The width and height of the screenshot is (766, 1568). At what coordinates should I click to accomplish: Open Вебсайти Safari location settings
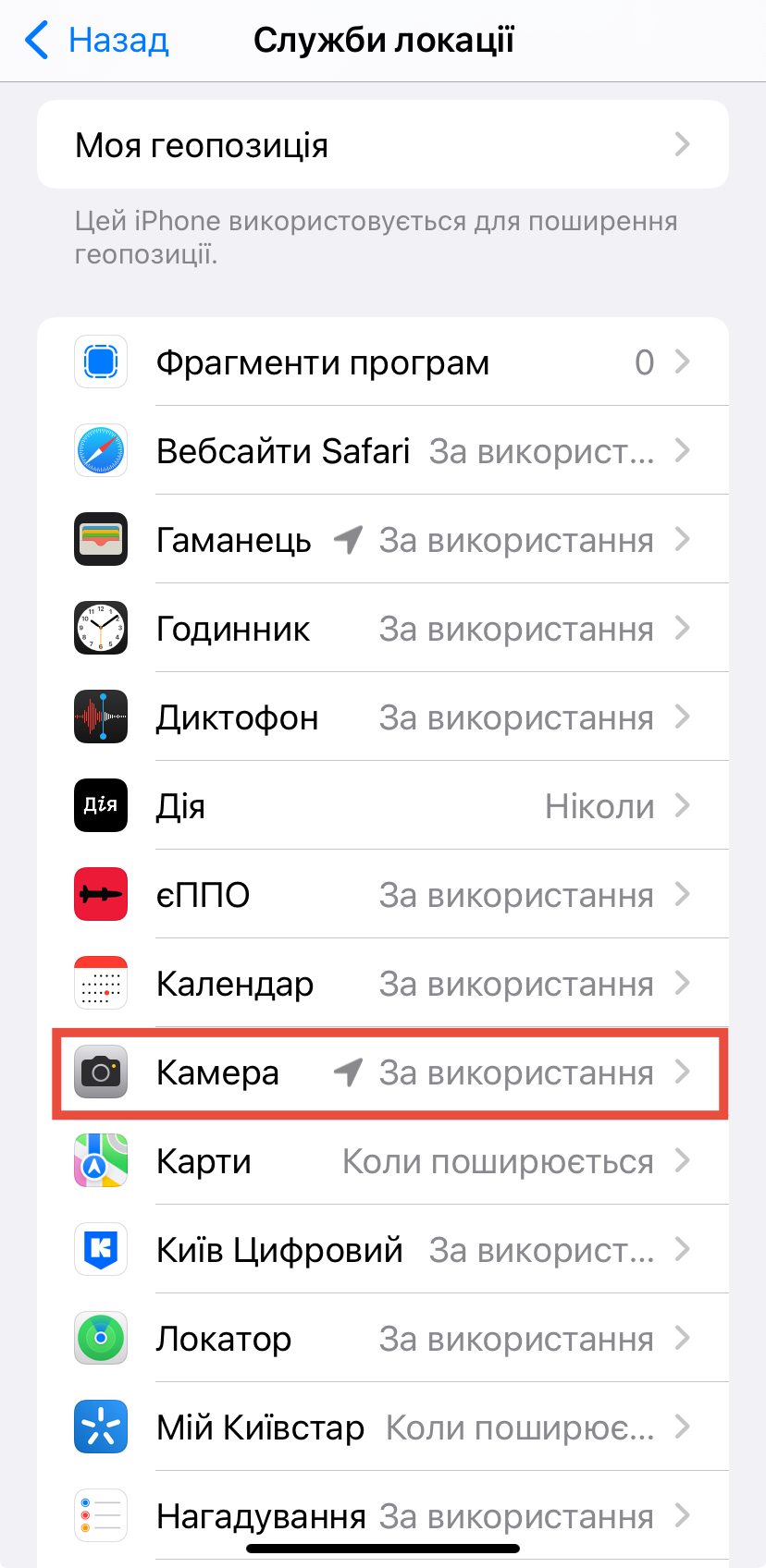[x=383, y=450]
